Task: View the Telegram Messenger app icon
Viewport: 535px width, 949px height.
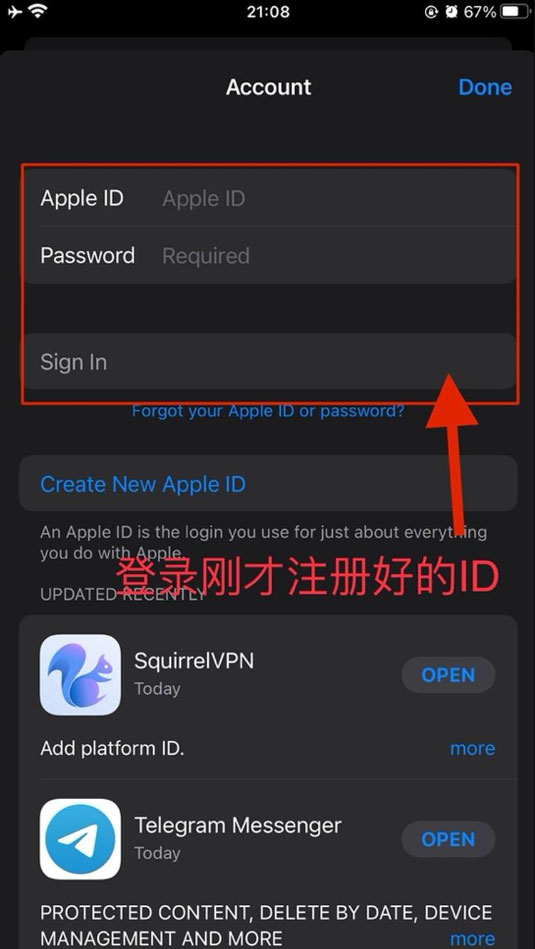Action: tap(80, 839)
